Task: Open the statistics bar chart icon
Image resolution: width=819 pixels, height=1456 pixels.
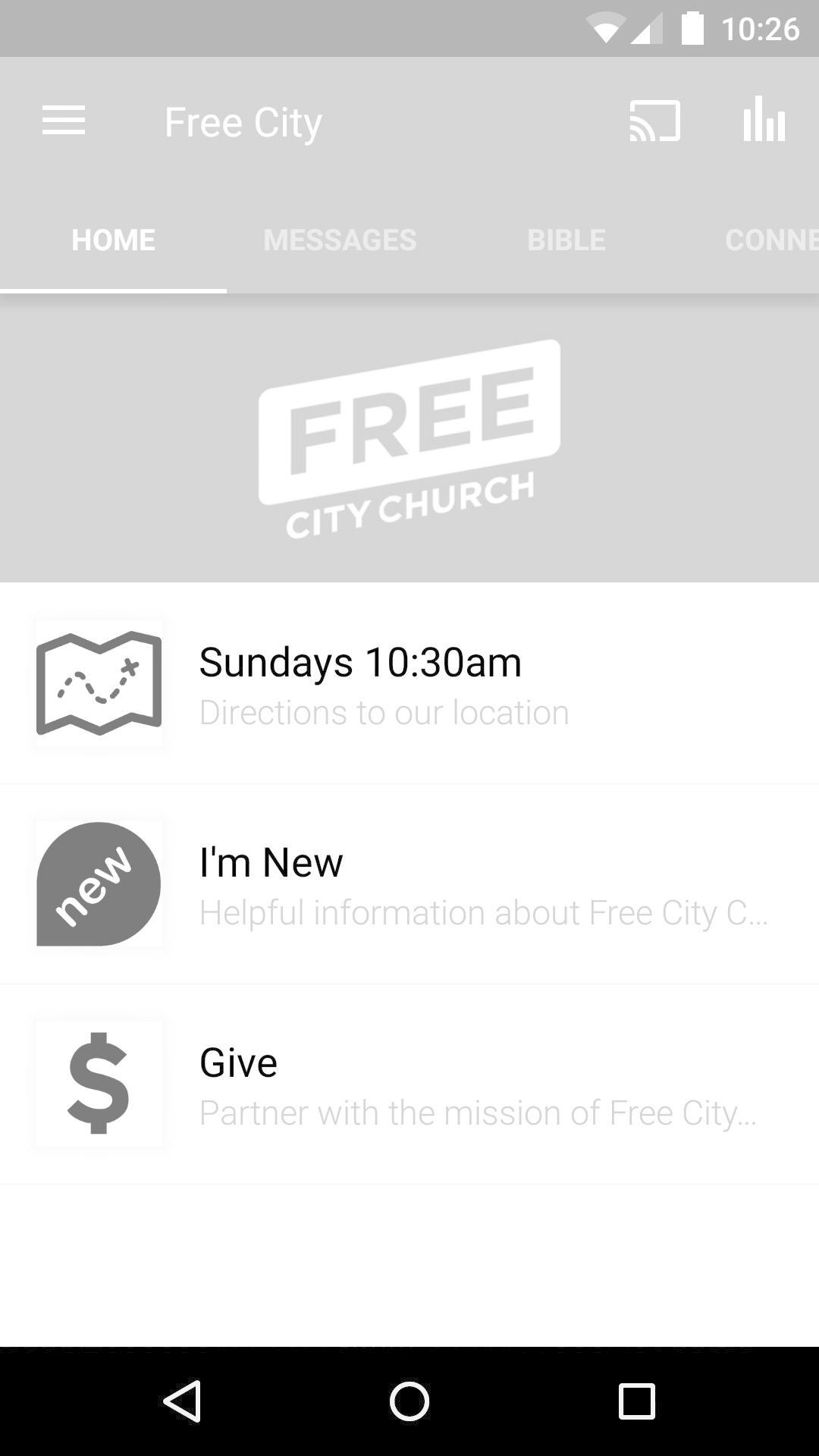Action: 763,121
